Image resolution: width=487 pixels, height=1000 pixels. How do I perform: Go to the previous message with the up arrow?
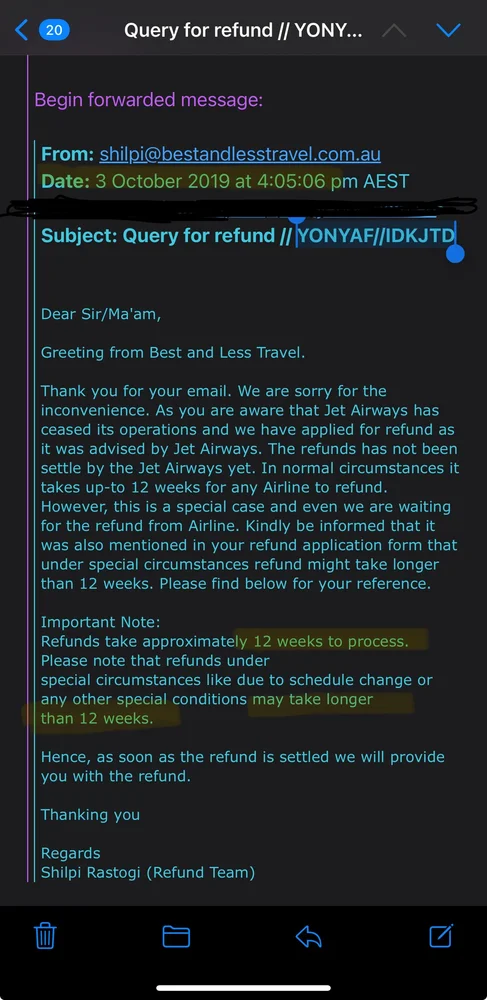click(393, 30)
